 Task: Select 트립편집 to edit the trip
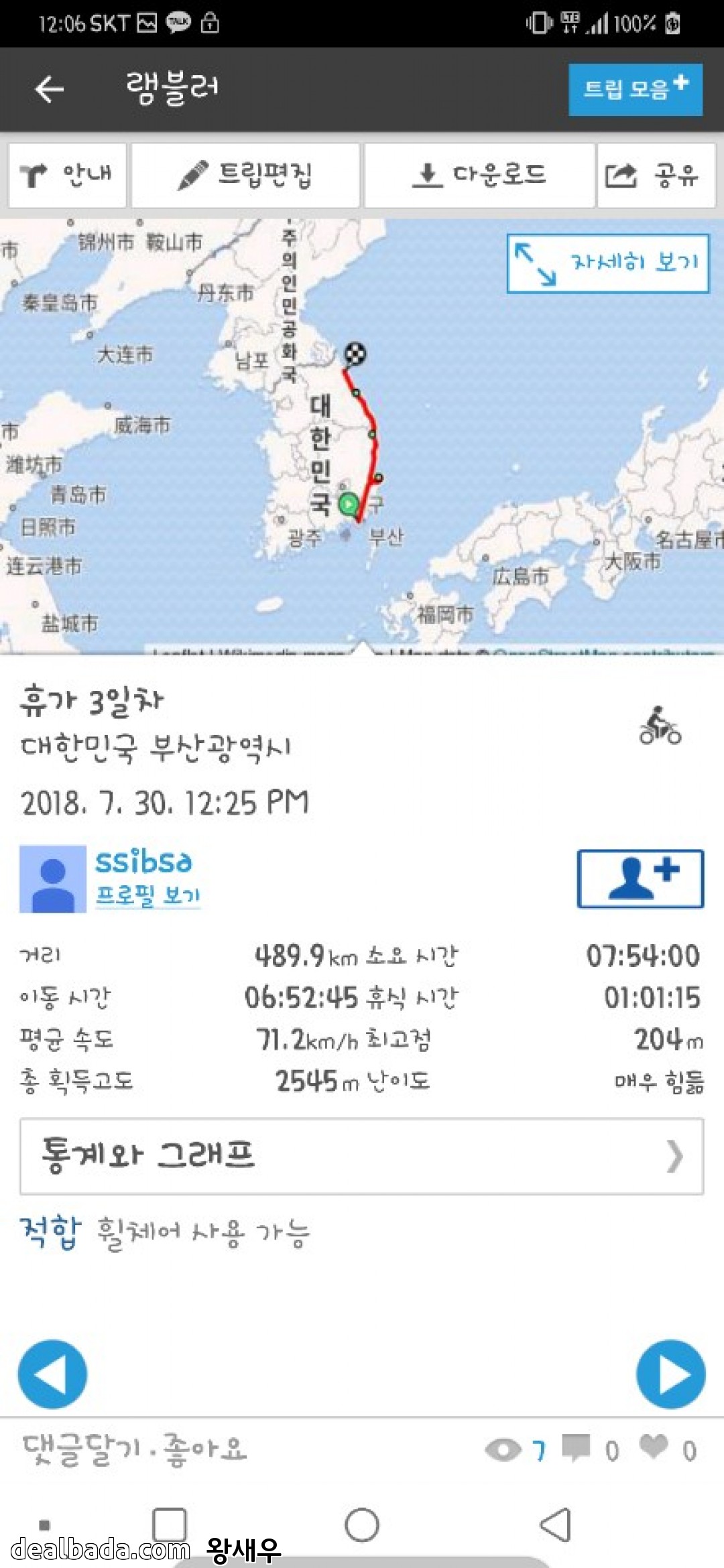point(245,175)
